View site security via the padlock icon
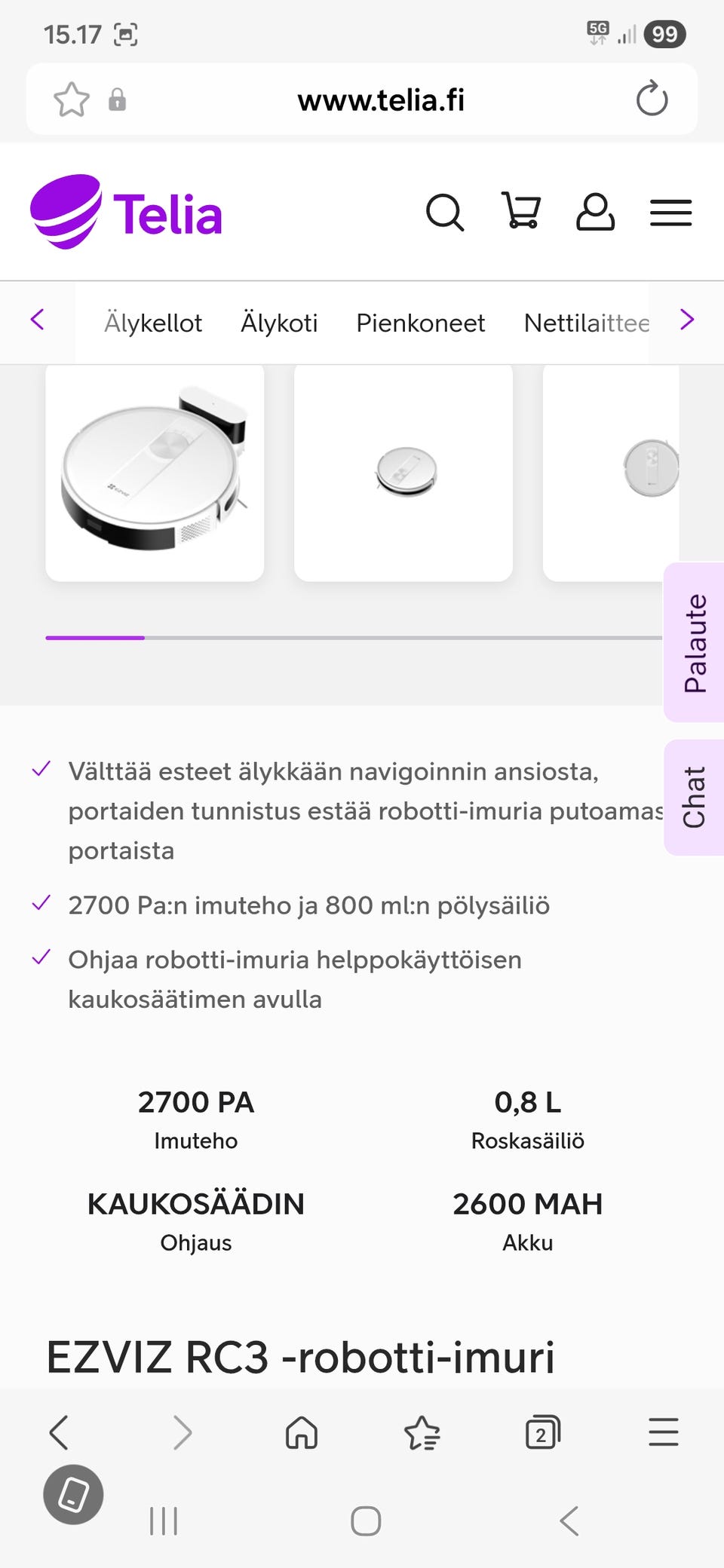 click(x=118, y=100)
